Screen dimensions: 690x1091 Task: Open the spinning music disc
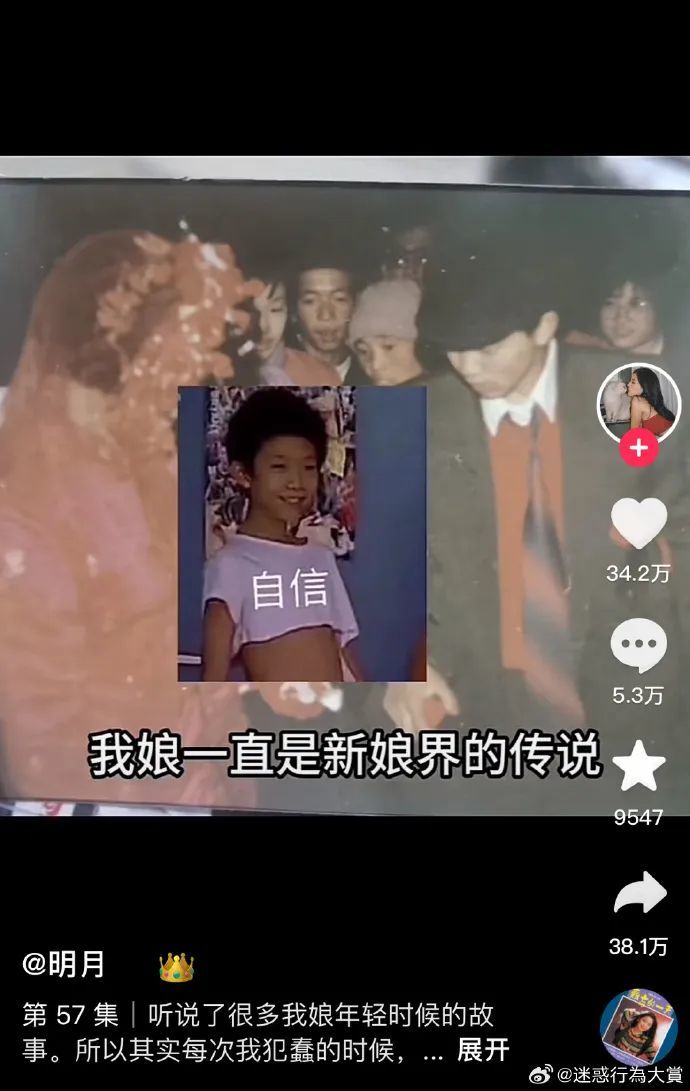(x=638, y=1026)
